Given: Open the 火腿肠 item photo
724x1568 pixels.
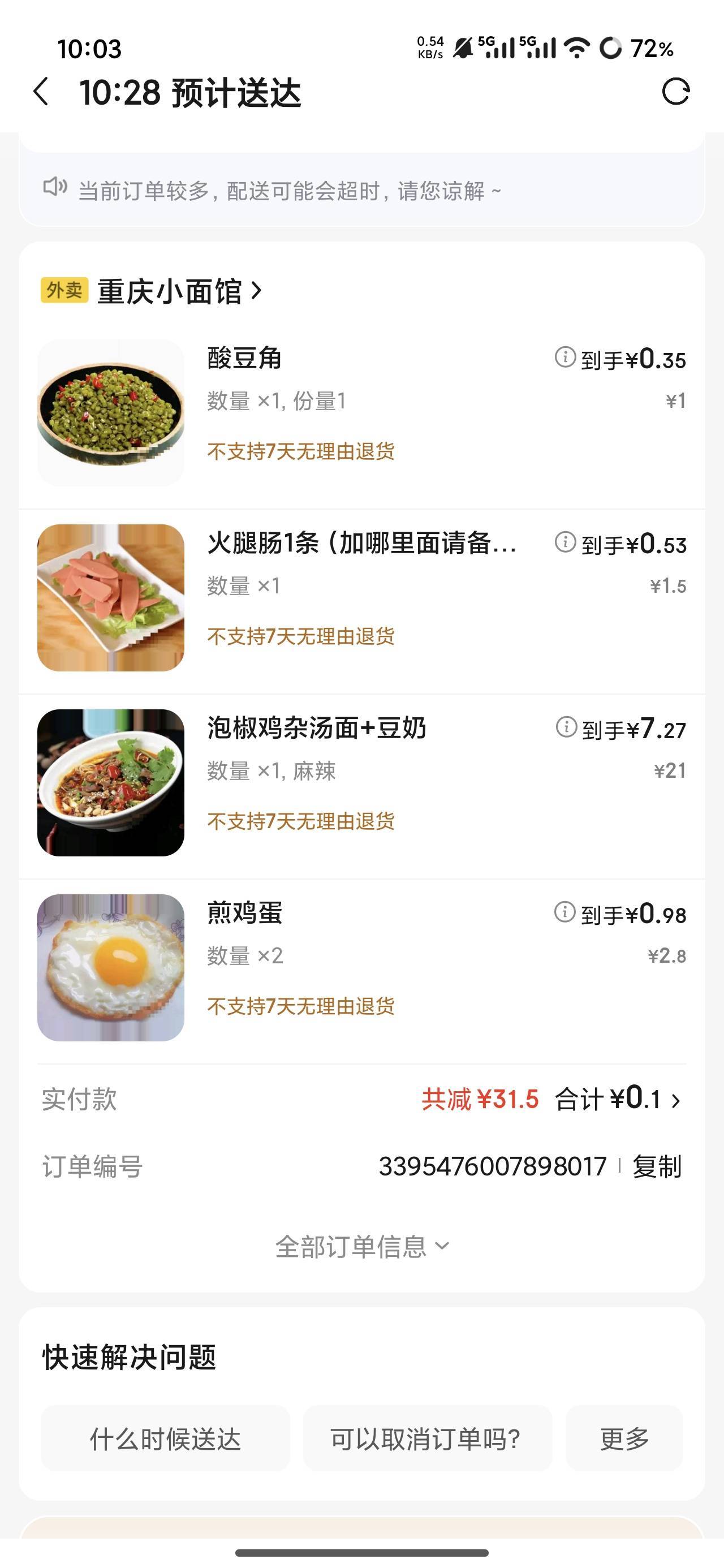Looking at the screenshot, I should tap(111, 598).
